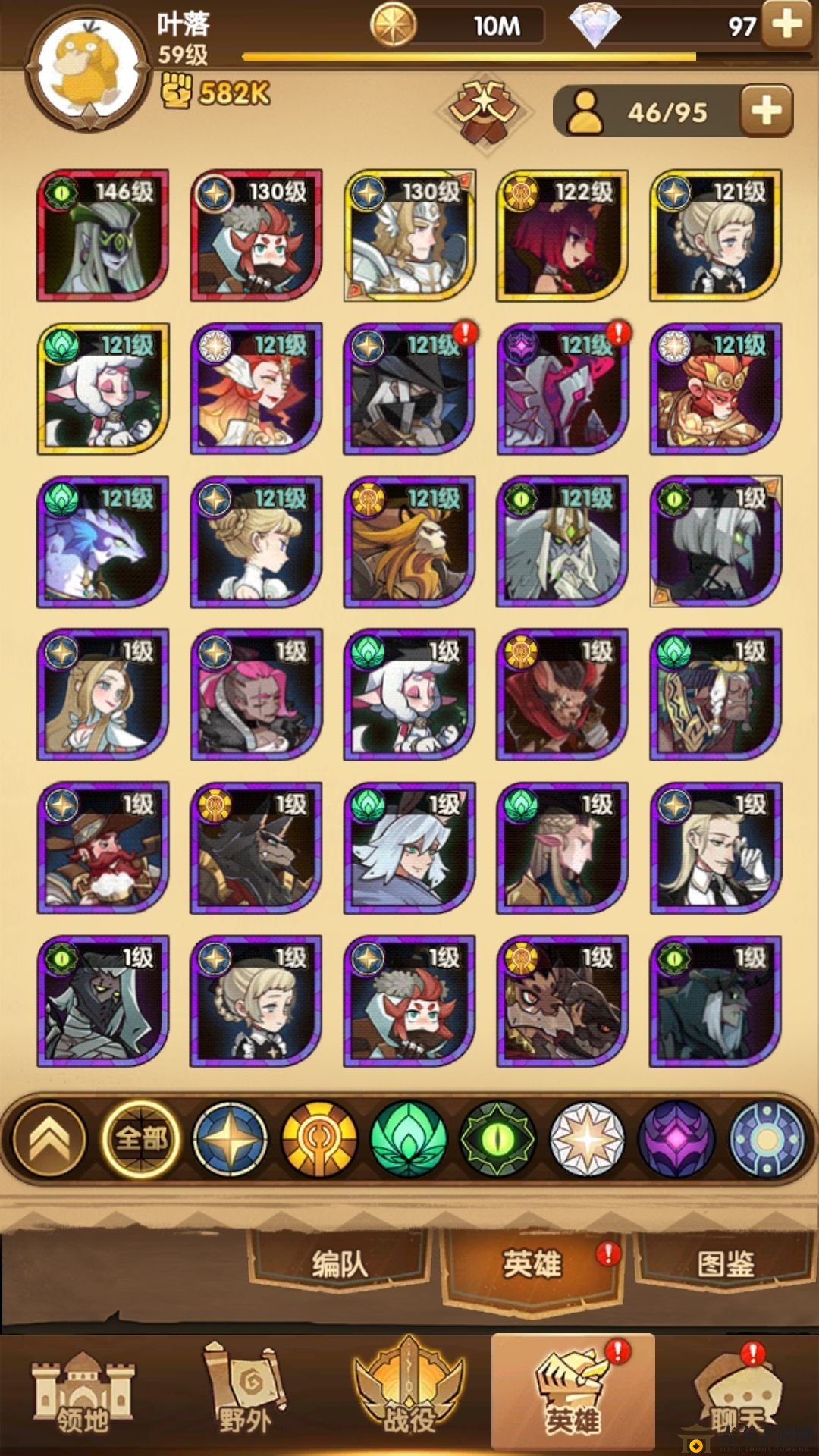
Task: Open 聊天 chat section
Action: pyautogui.click(x=736, y=1397)
